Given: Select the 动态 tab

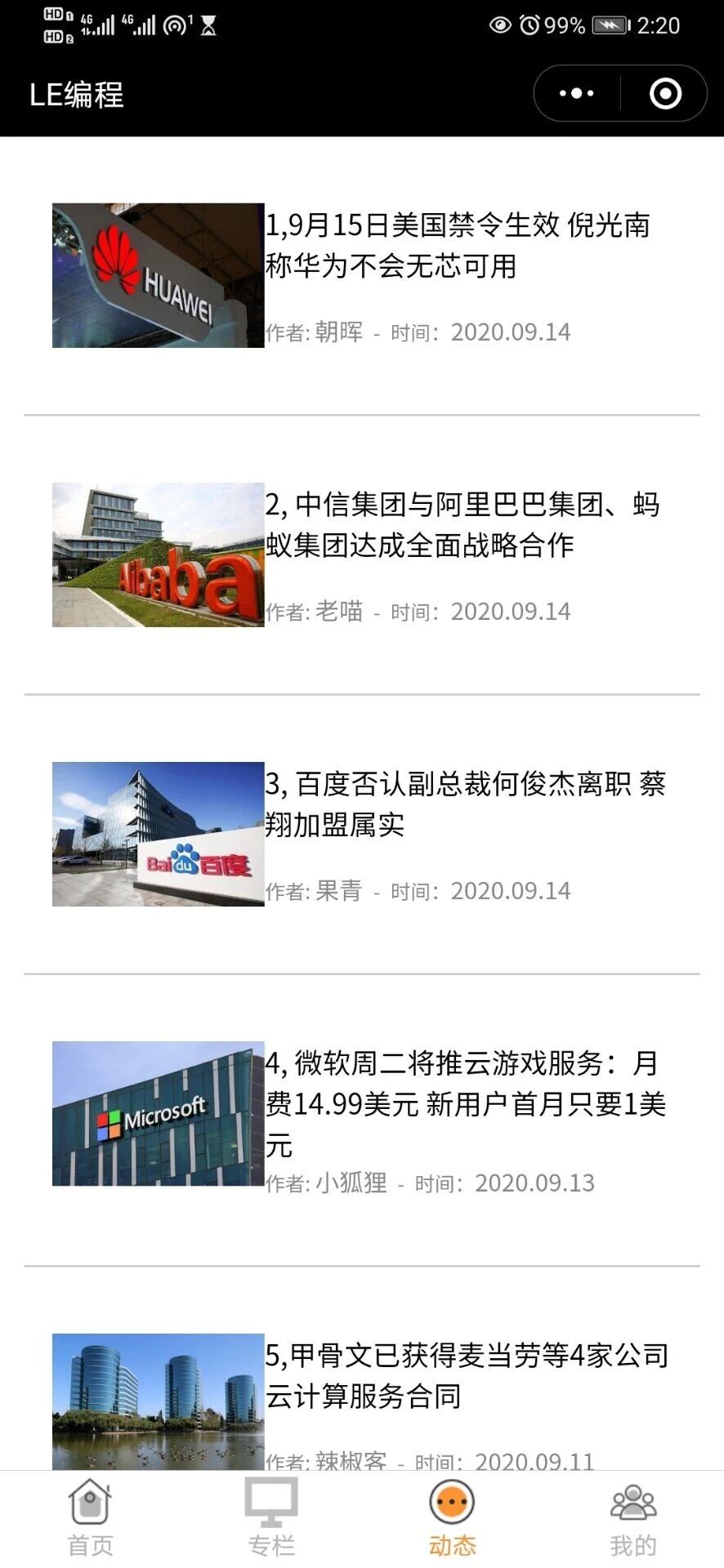Looking at the screenshot, I should [452, 1517].
